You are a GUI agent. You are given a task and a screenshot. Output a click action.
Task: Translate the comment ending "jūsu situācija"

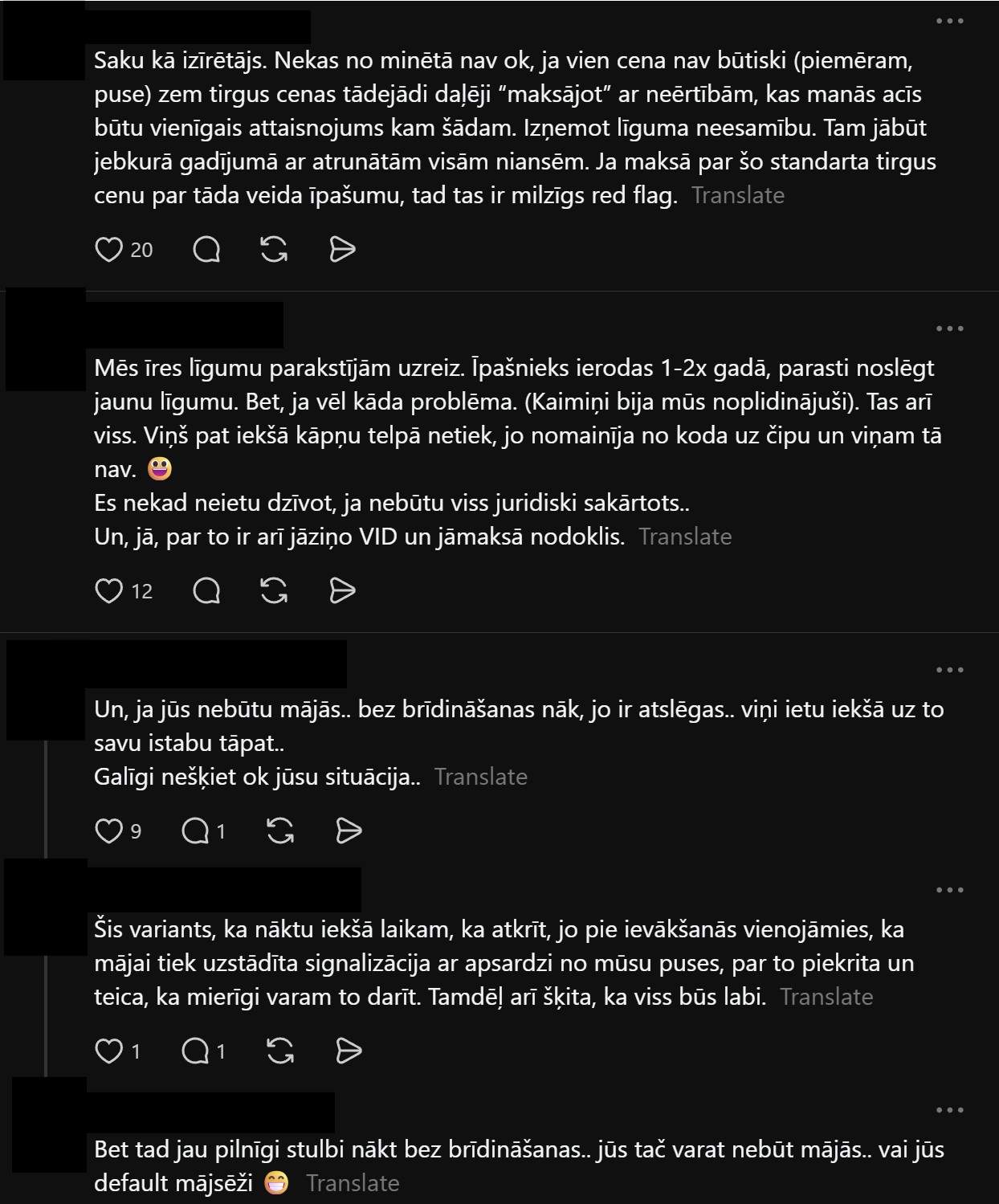(480, 777)
